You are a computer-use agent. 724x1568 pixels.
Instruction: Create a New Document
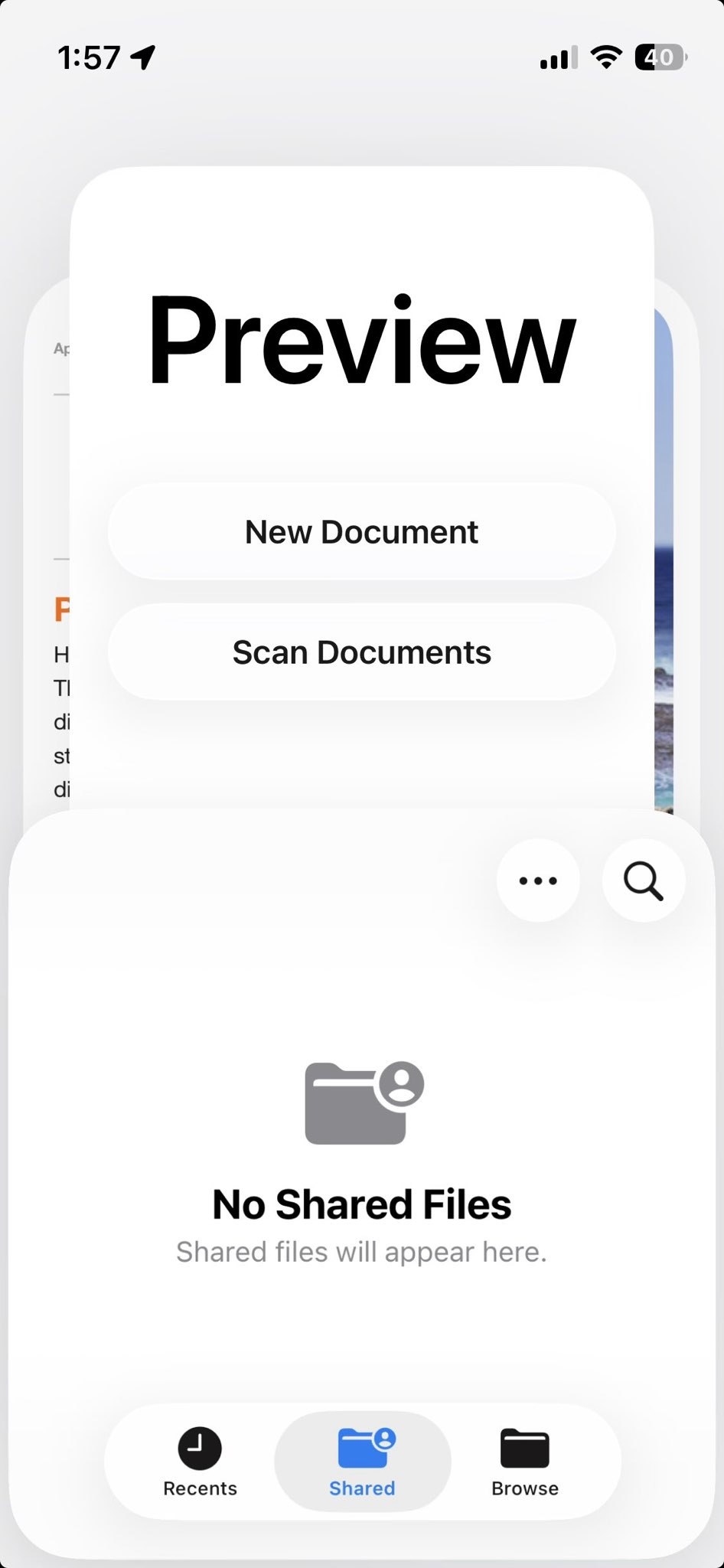click(361, 531)
